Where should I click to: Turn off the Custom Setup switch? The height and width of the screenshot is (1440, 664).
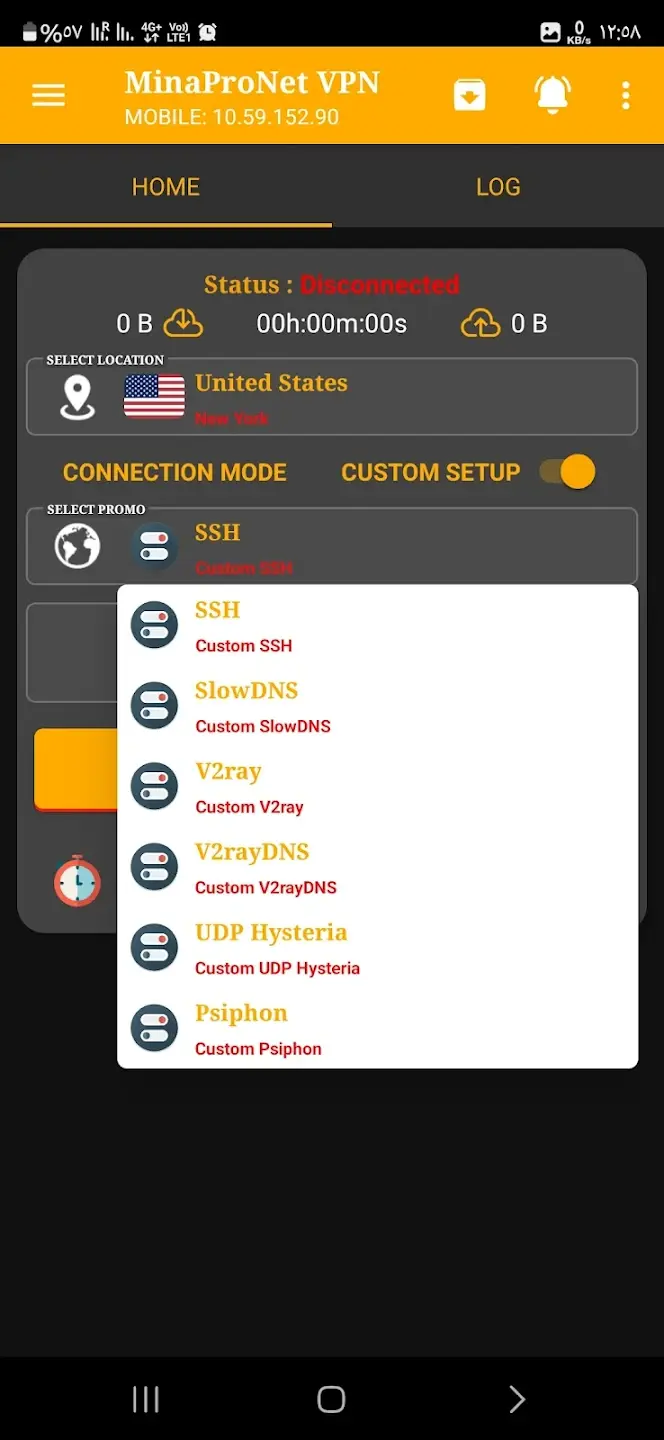[x=568, y=472]
